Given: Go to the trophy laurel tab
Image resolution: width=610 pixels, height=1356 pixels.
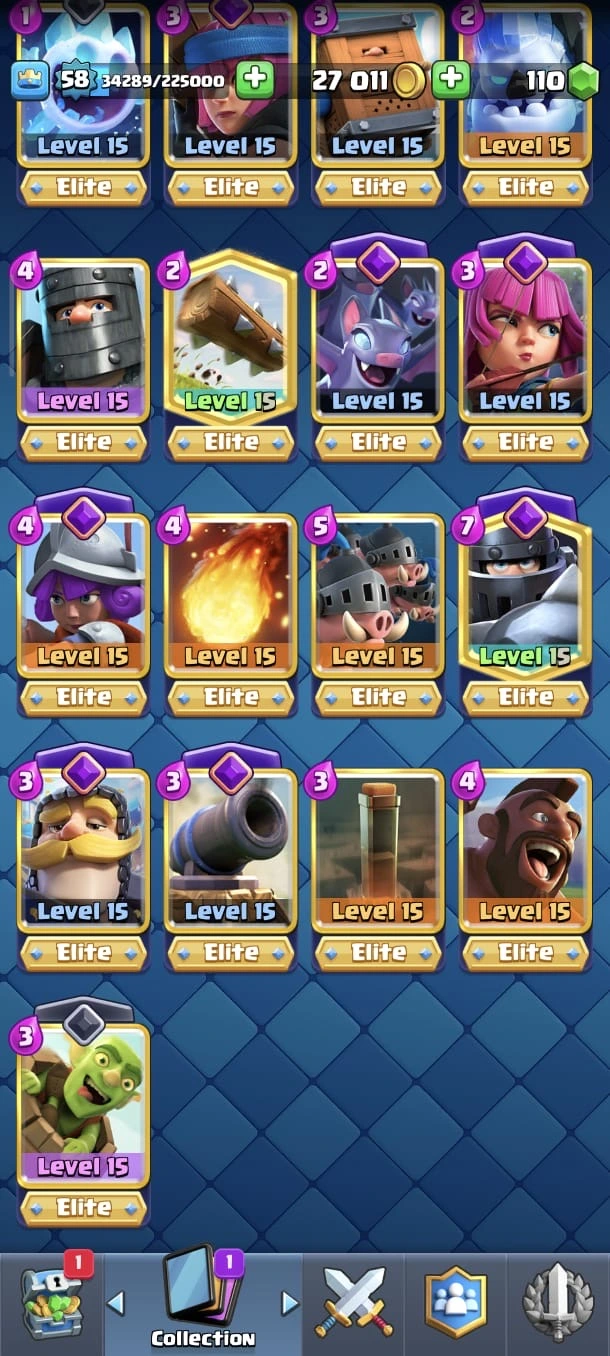Looking at the screenshot, I should (558, 1301).
